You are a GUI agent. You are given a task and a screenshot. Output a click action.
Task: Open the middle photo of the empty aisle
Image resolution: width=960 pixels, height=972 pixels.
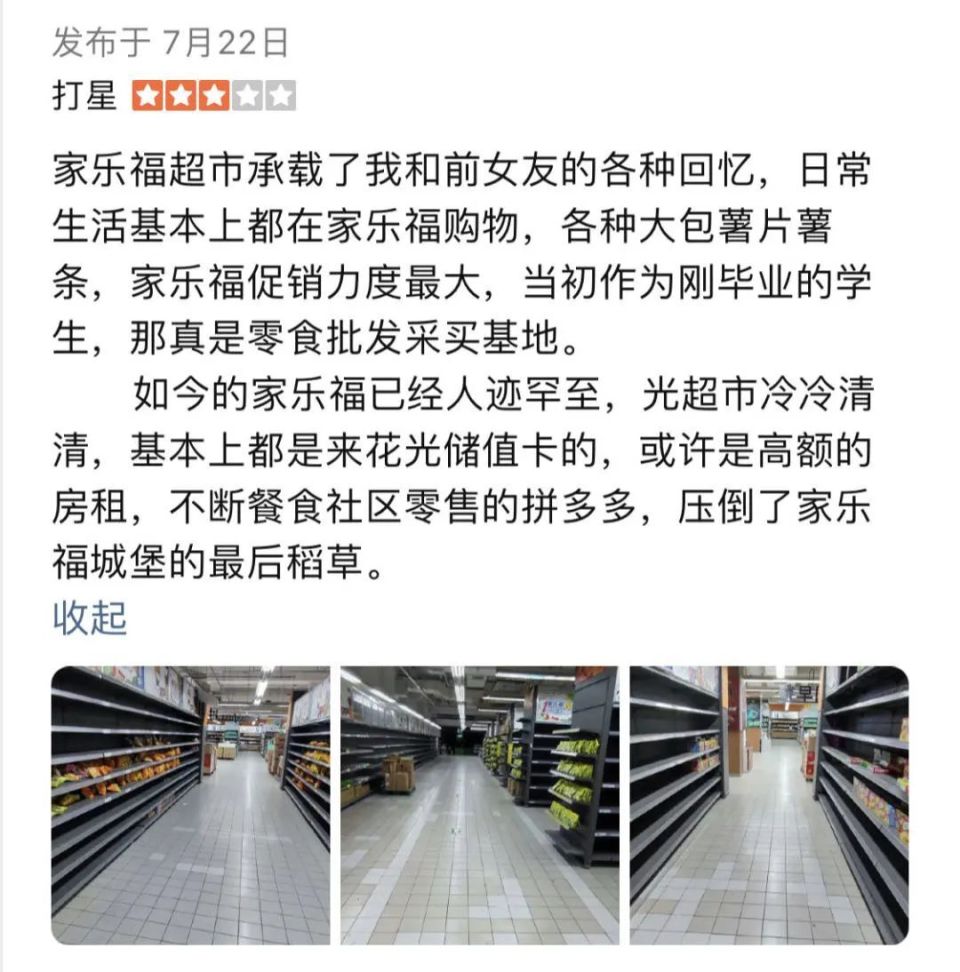(x=480, y=805)
